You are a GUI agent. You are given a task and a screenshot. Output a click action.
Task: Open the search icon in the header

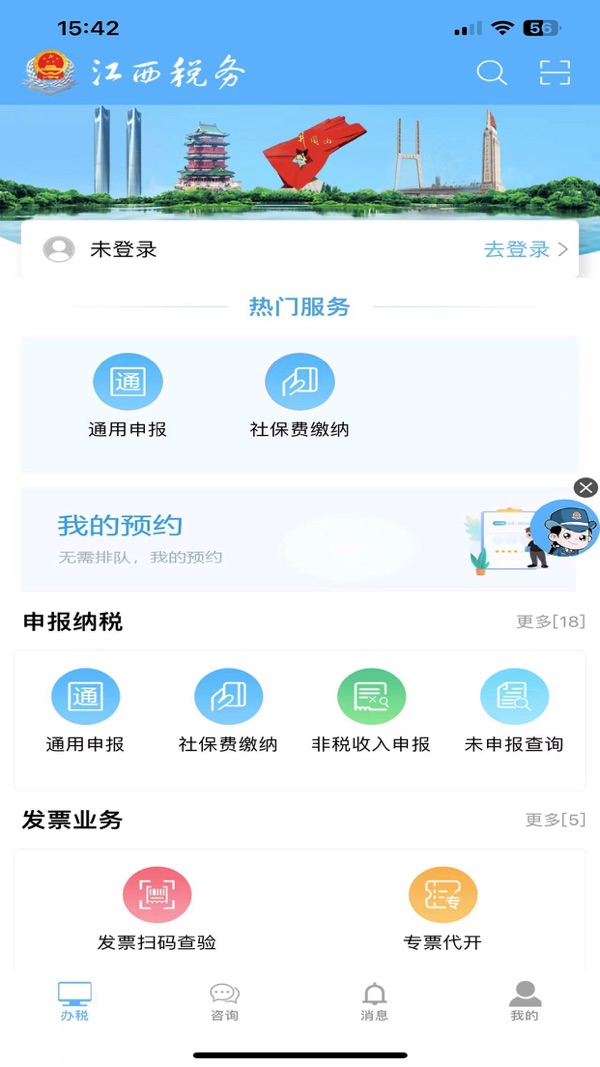coord(491,72)
